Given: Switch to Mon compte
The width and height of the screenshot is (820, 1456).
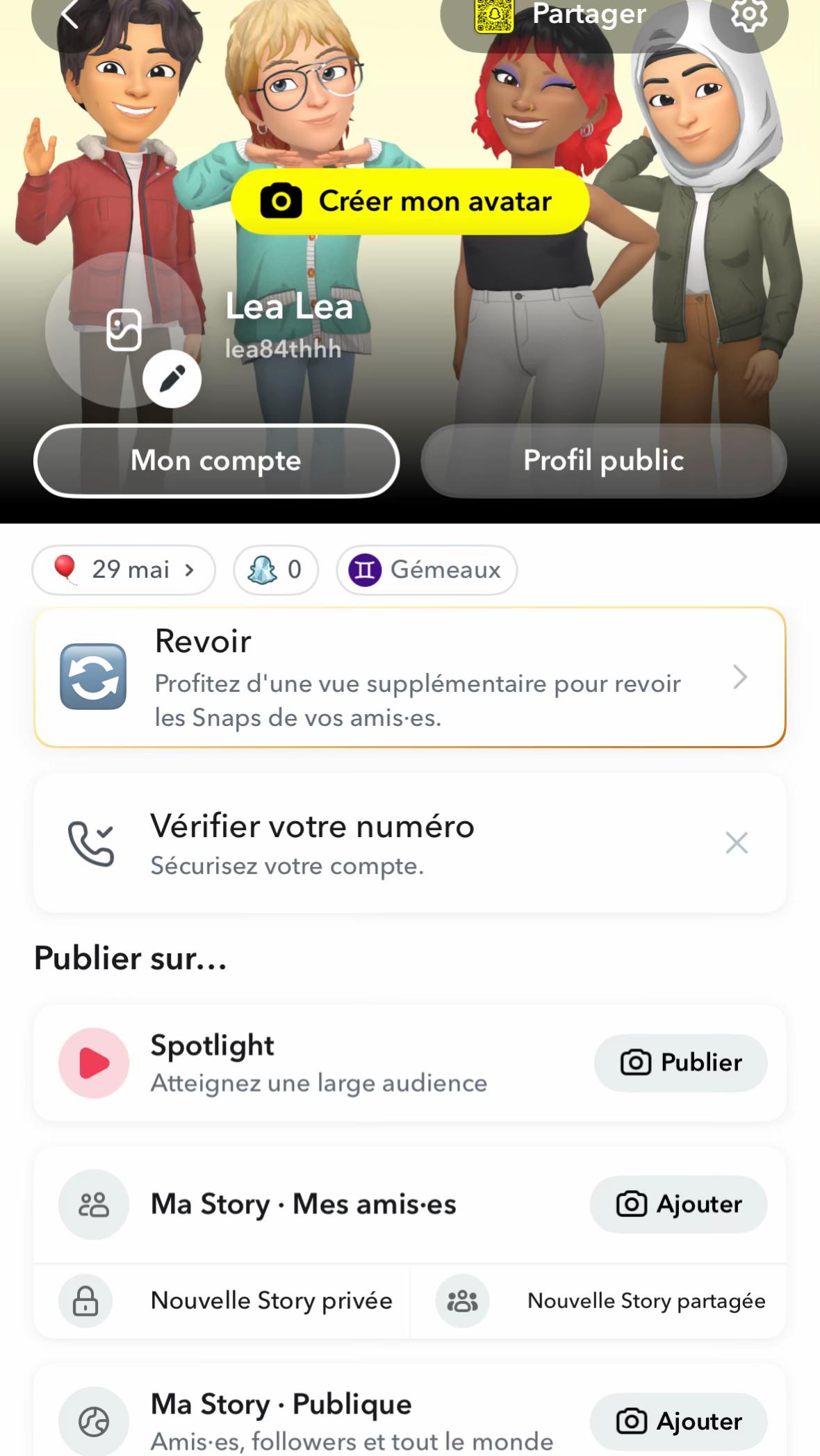Looking at the screenshot, I should pyautogui.click(x=216, y=461).
